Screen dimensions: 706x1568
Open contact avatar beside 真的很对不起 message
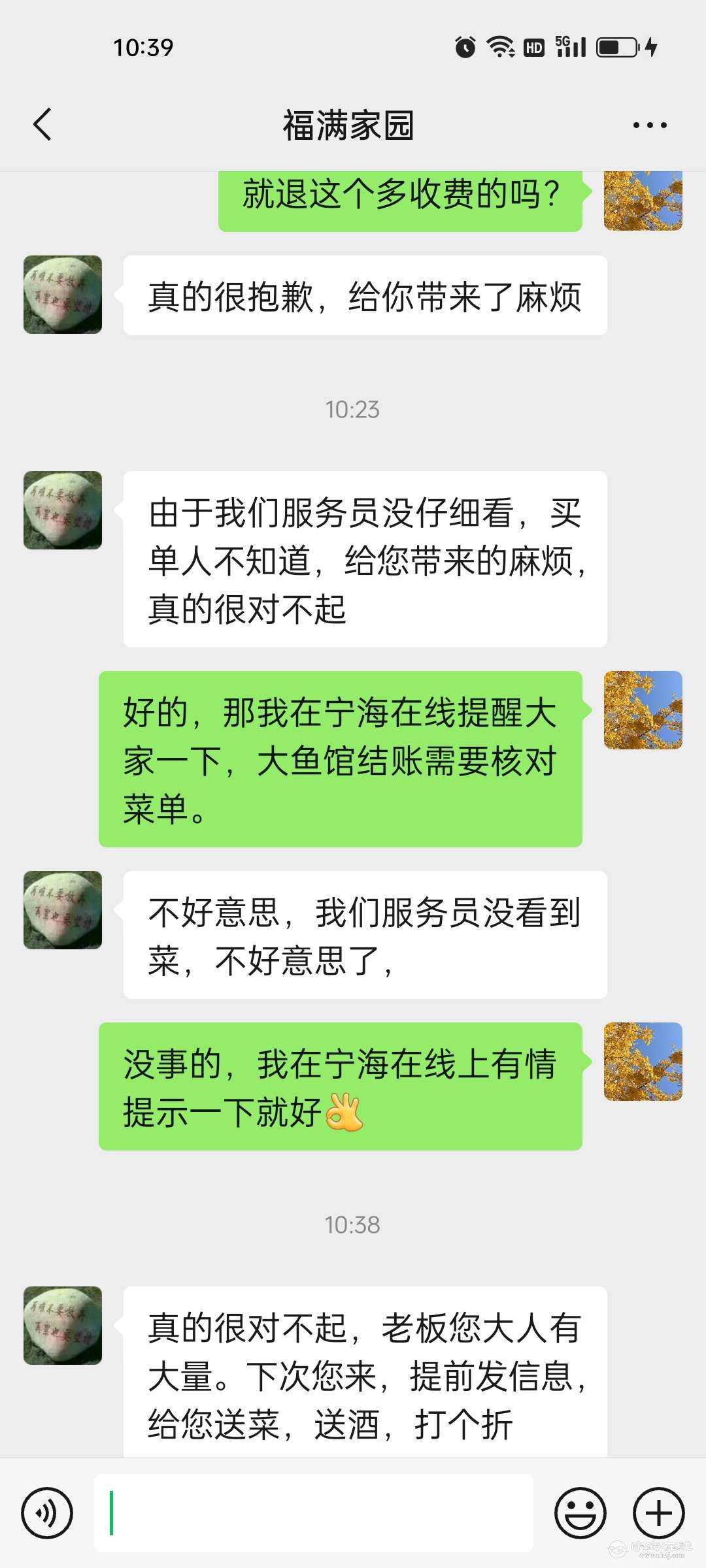pos(63,1326)
